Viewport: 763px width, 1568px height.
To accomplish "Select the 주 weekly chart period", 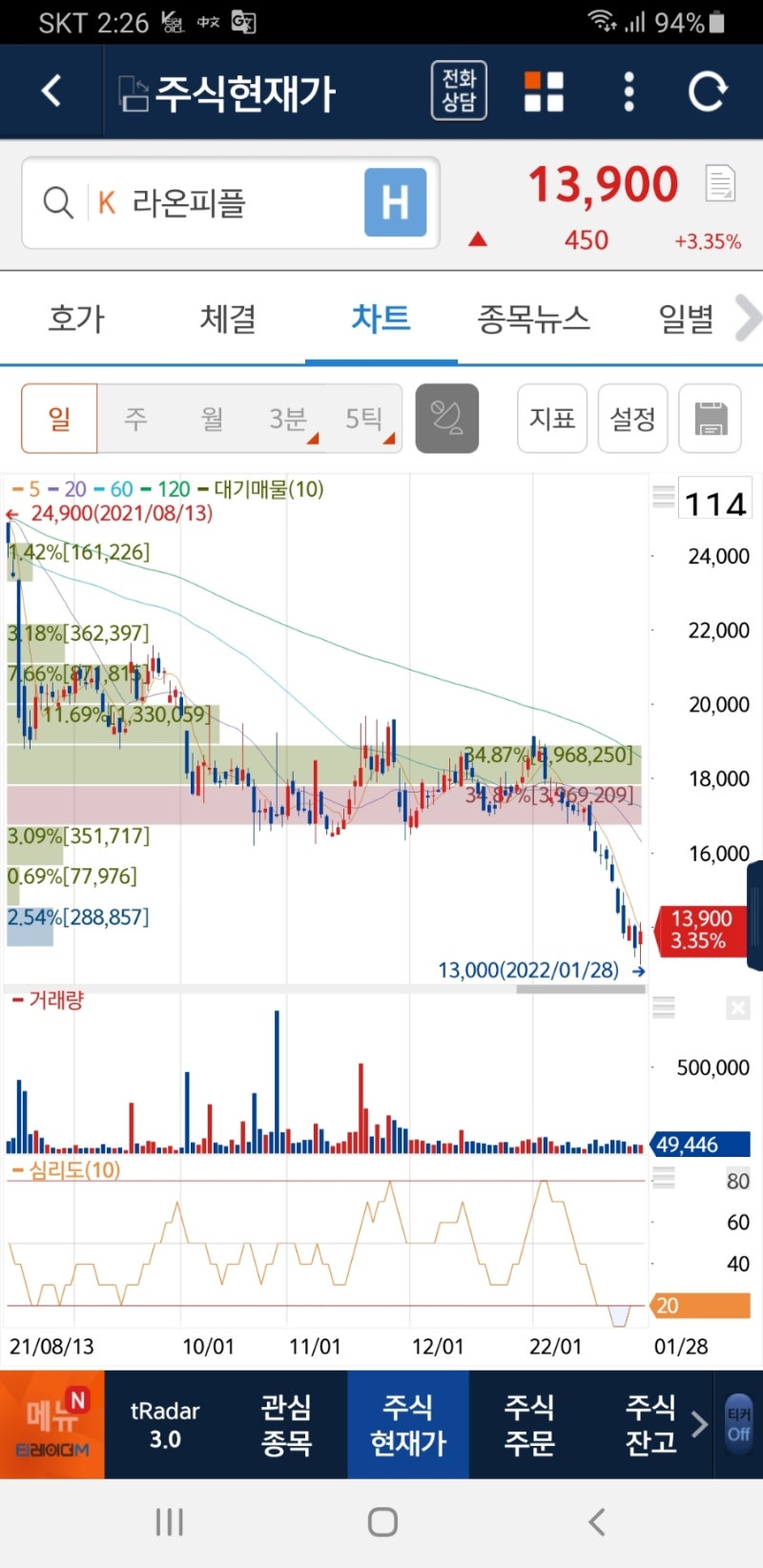I will tap(134, 419).
